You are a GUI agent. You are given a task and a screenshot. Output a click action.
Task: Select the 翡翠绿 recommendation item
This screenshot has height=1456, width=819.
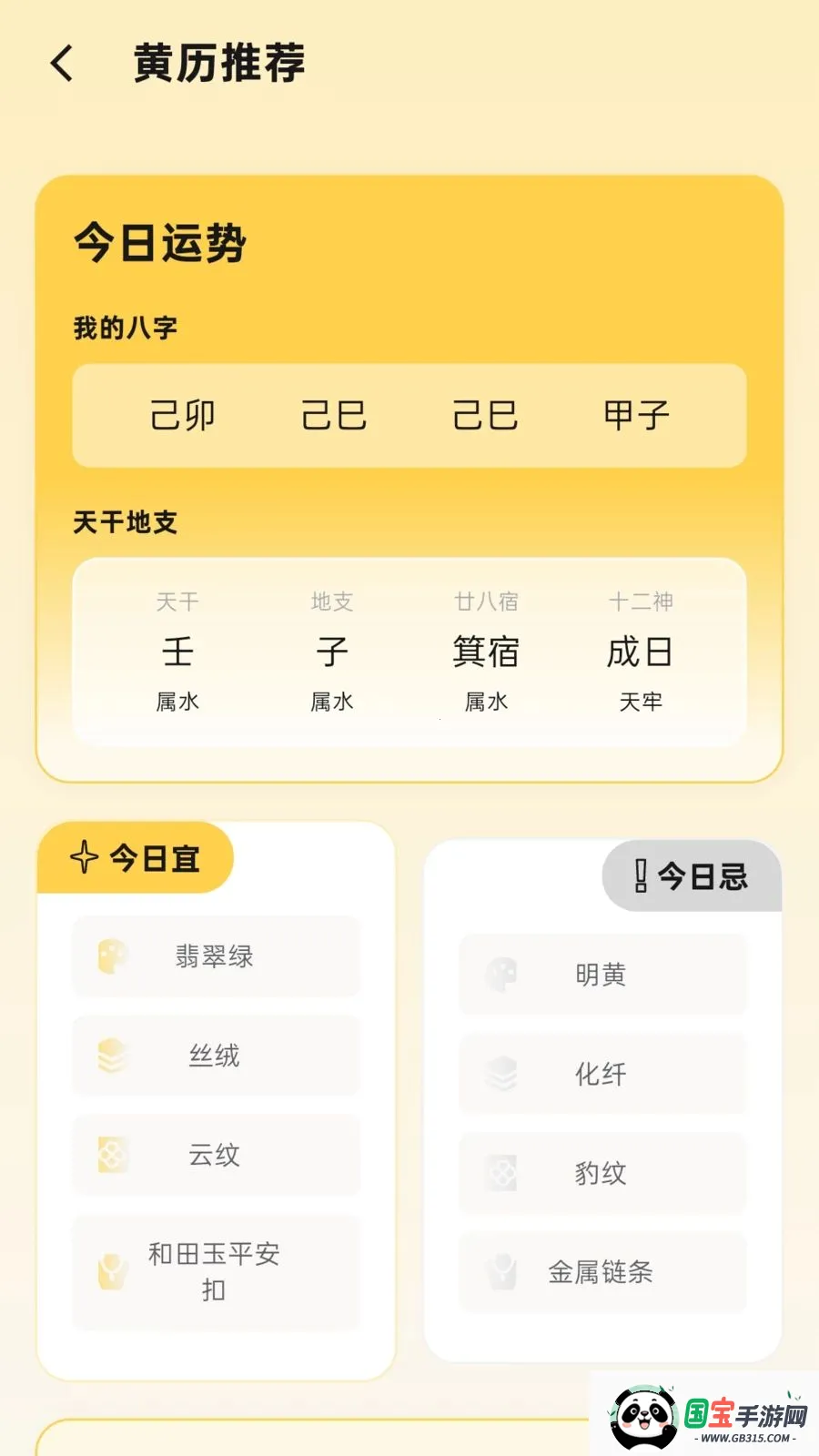coord(216,956)
